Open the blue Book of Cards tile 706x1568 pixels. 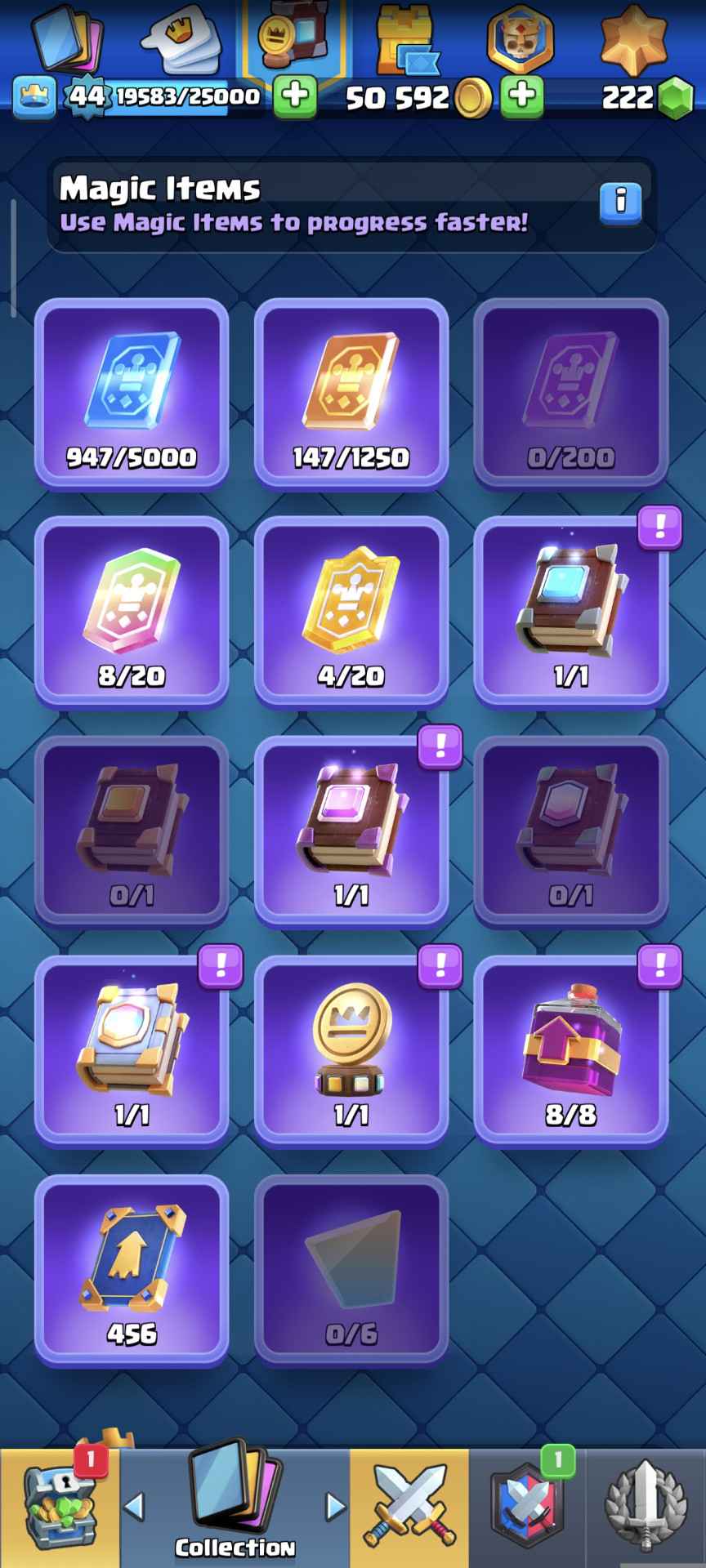click(x=570, y=611)
